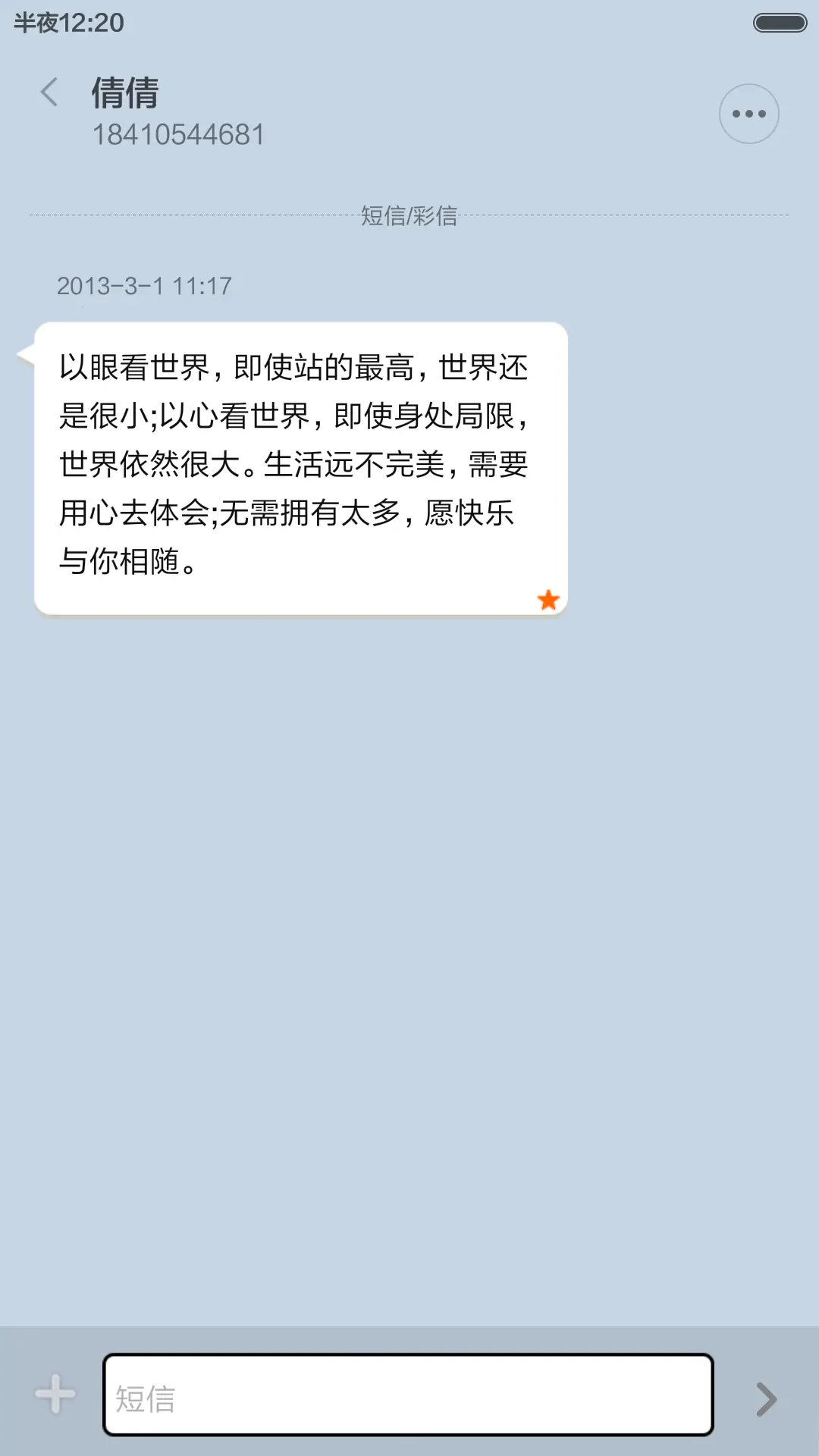Open contact details by tapping 倩倩
The height and width of the screenshot is (1456, 819).
point(124,93)
